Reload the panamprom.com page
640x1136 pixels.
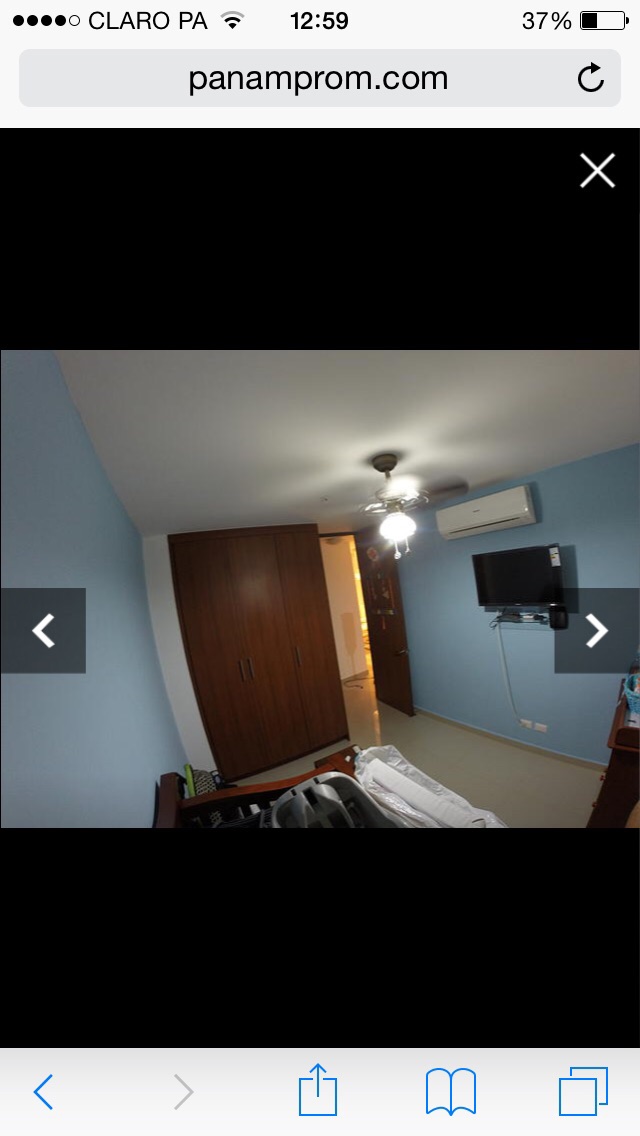[x=591, y=78]
